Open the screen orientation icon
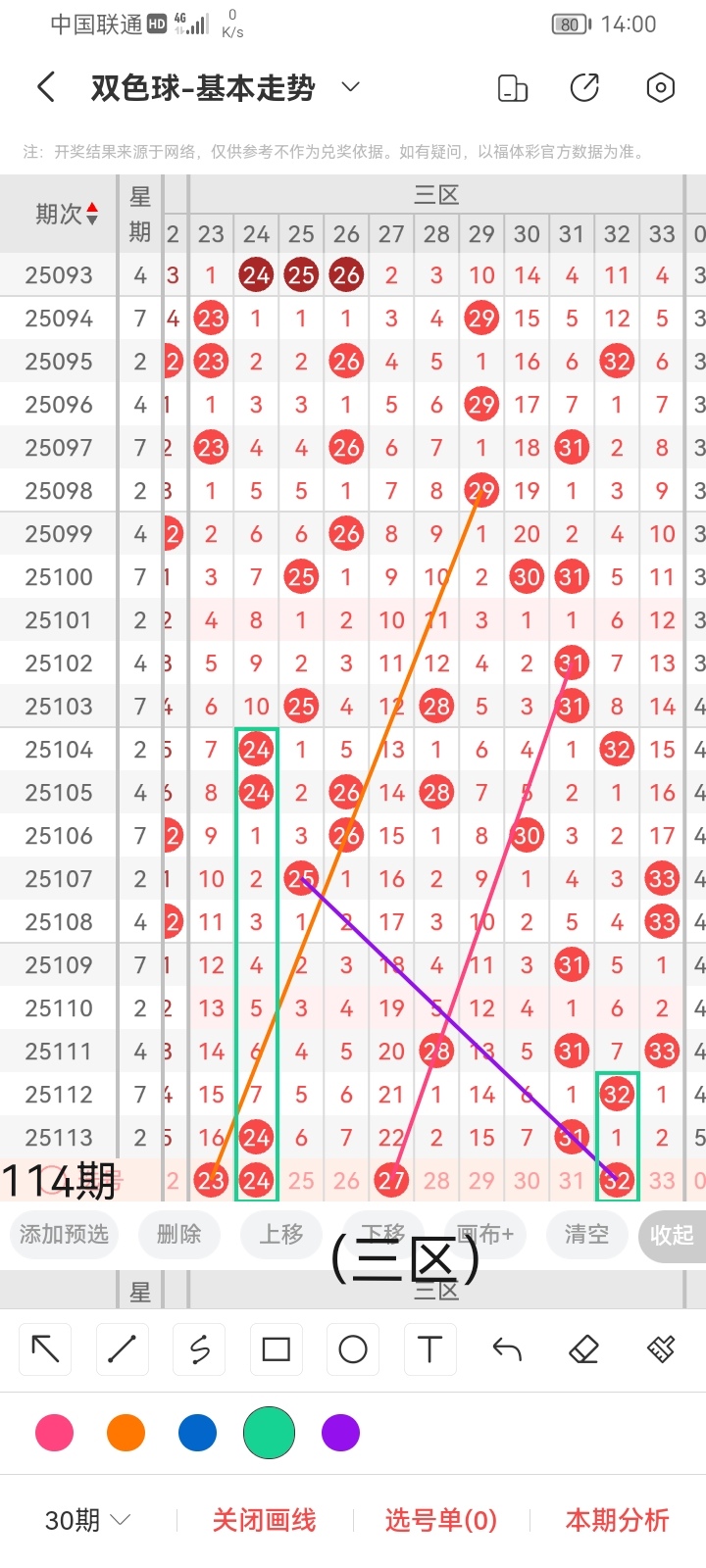The height and width of the screenshot is (1568, 706). click(x=513, y=88)
